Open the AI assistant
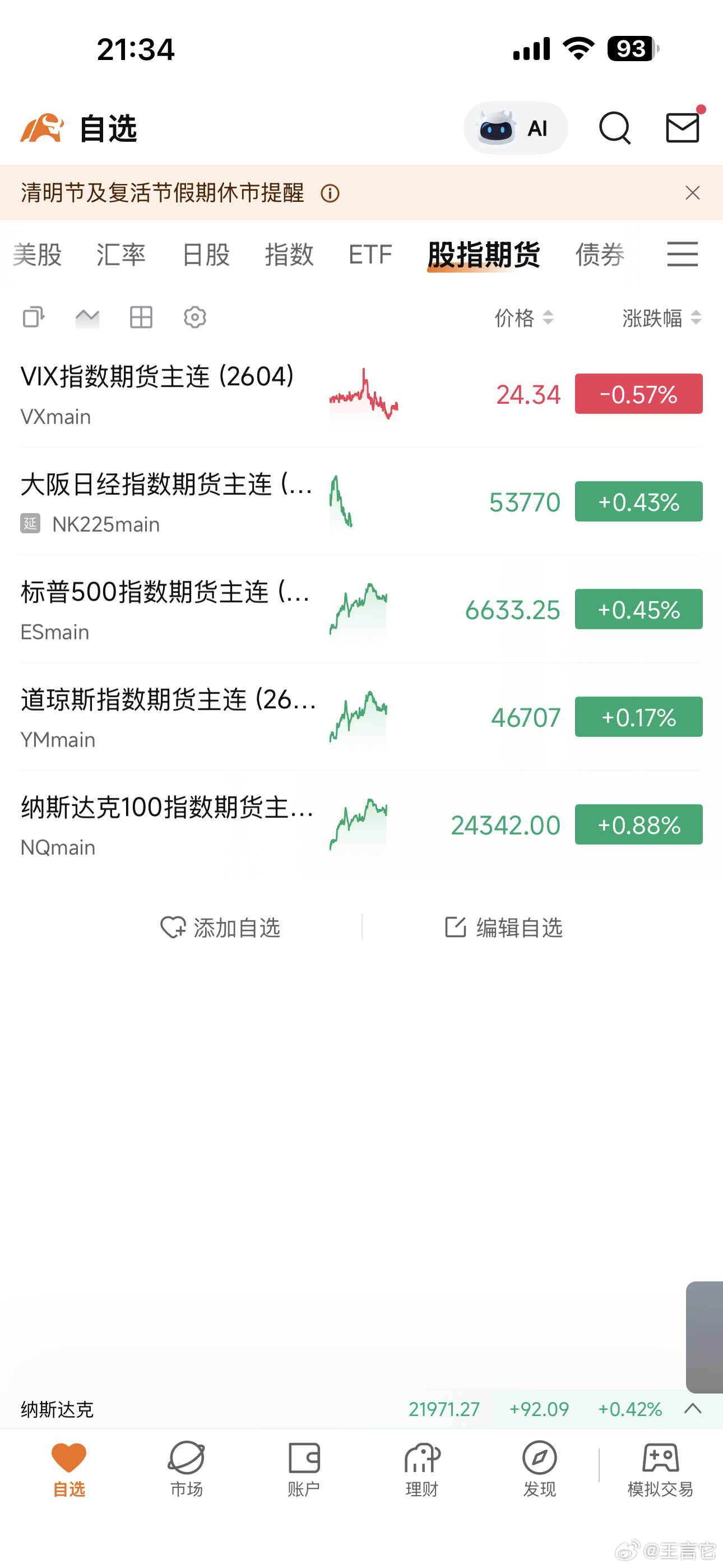The image size is (723, 1568). 515,128
